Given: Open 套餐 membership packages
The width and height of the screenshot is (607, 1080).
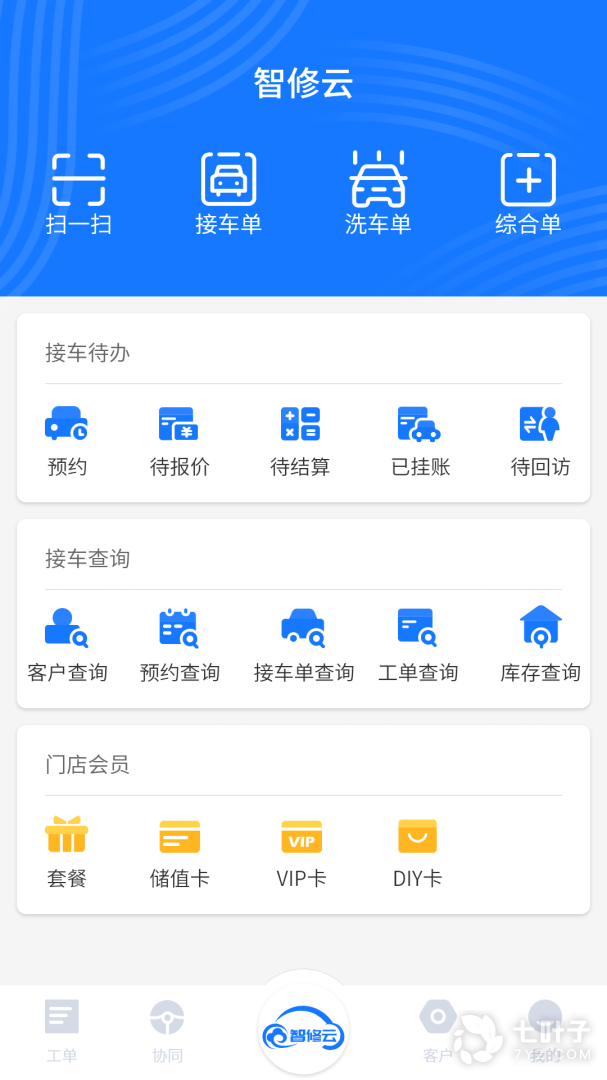Looking at the screenshot, I should click(67, 852).
